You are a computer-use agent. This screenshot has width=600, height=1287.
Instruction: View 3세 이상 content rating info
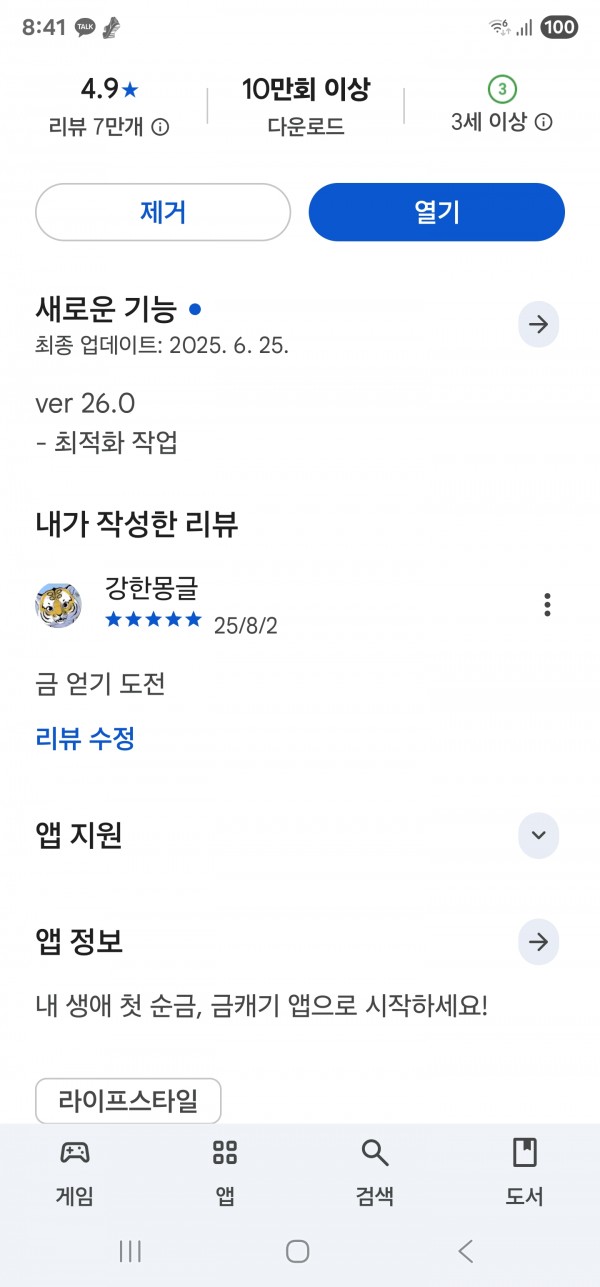pos(543,122)
